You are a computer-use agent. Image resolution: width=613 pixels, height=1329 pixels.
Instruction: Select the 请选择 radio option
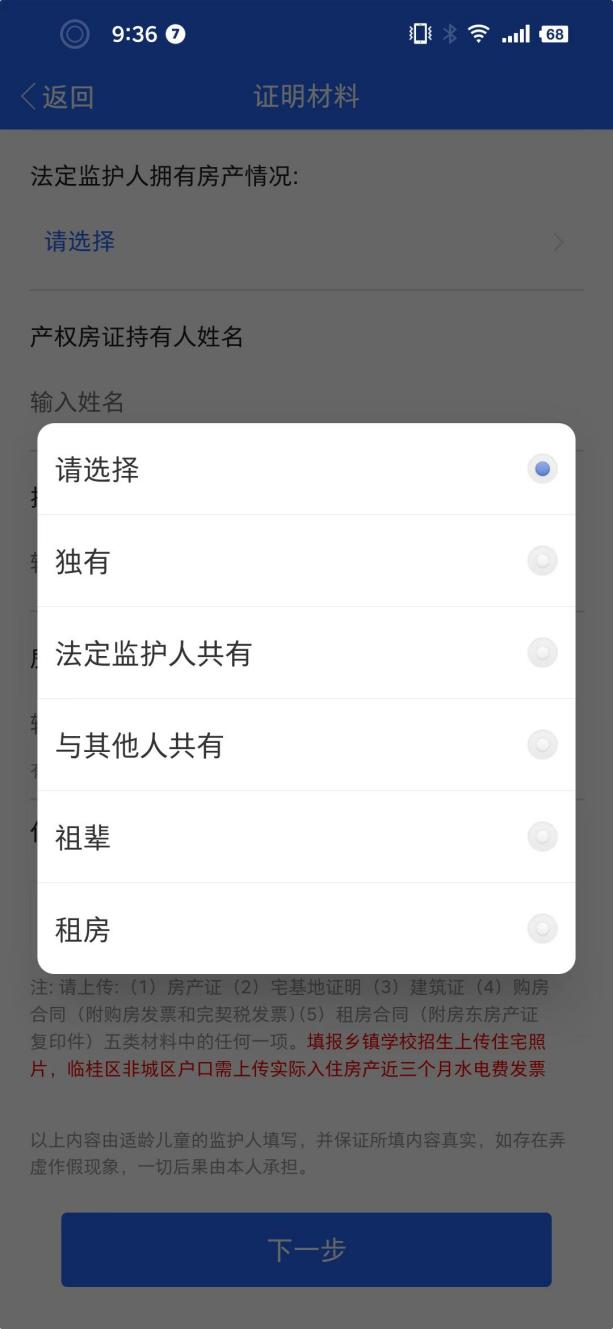[541, 469]
